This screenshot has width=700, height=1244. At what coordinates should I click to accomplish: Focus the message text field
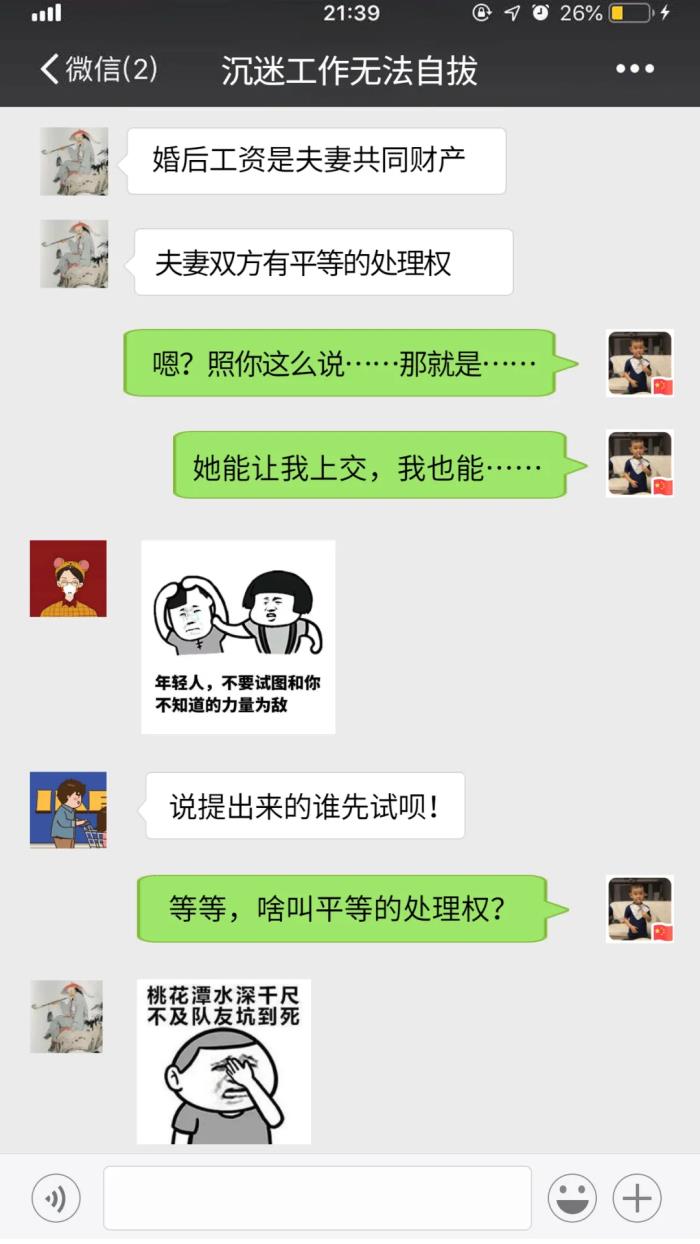pyautogui.click(x=317, y=1197)
